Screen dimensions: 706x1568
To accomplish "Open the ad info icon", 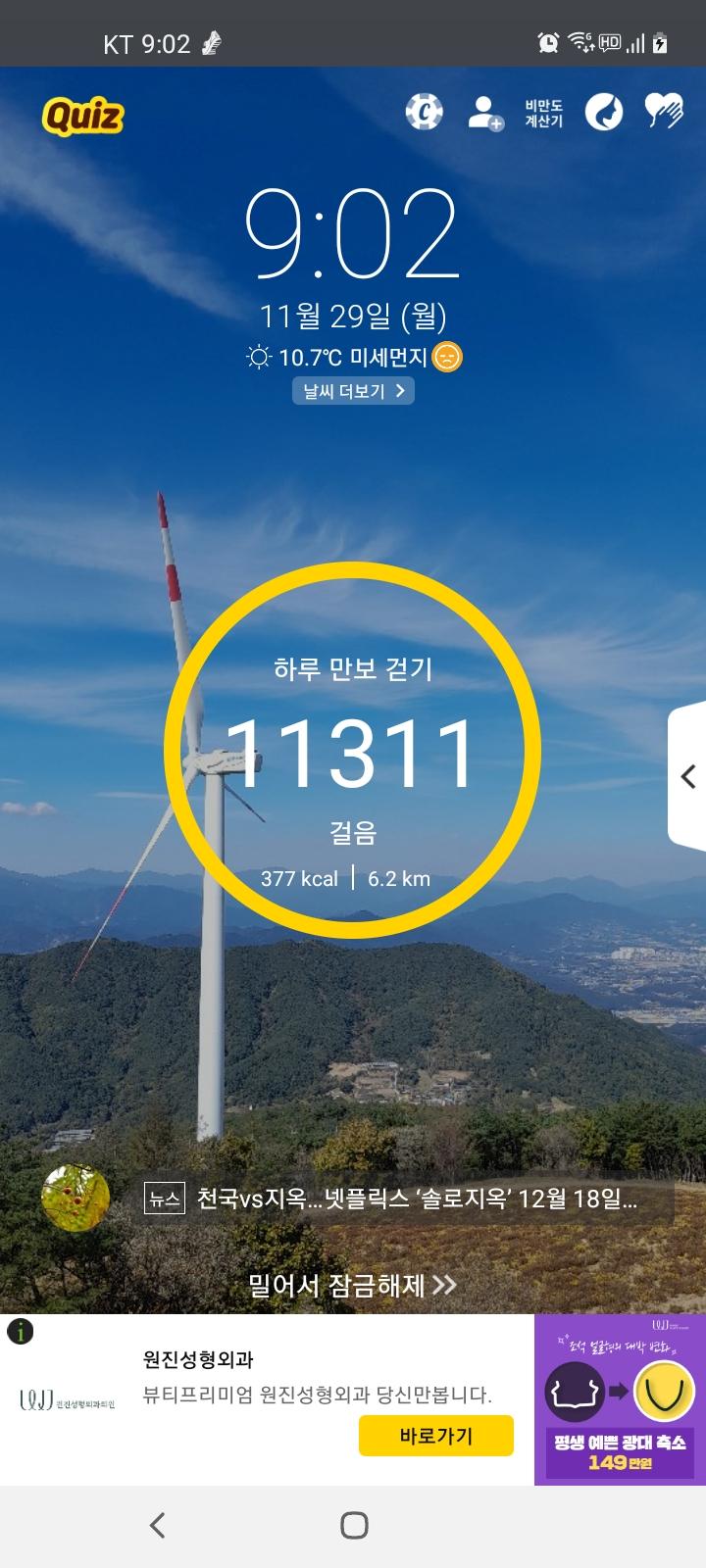I will (20, 1331).
